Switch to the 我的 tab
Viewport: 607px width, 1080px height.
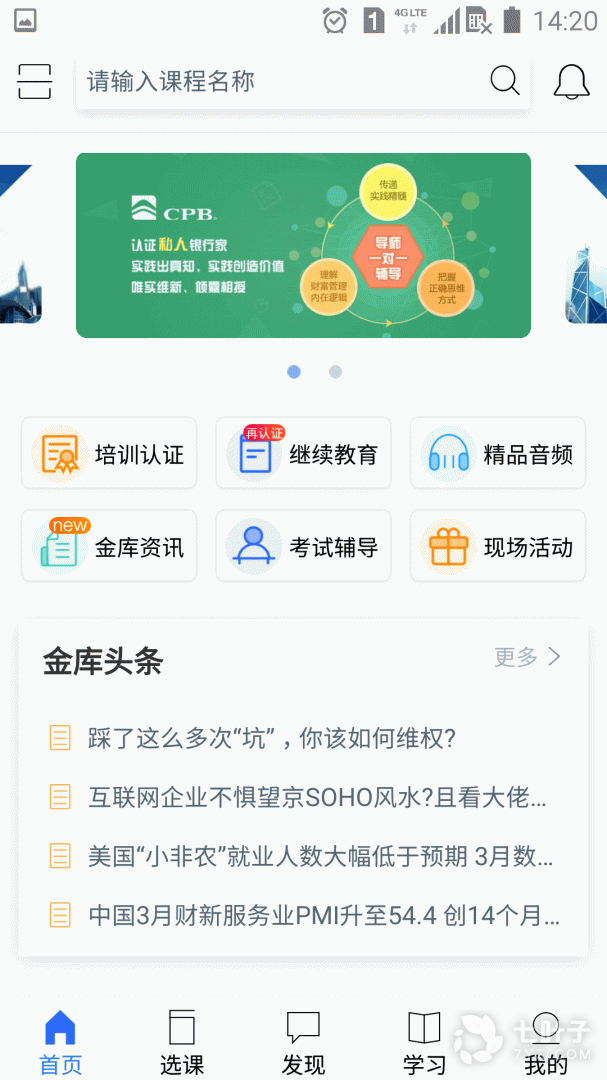(546, 1040)
